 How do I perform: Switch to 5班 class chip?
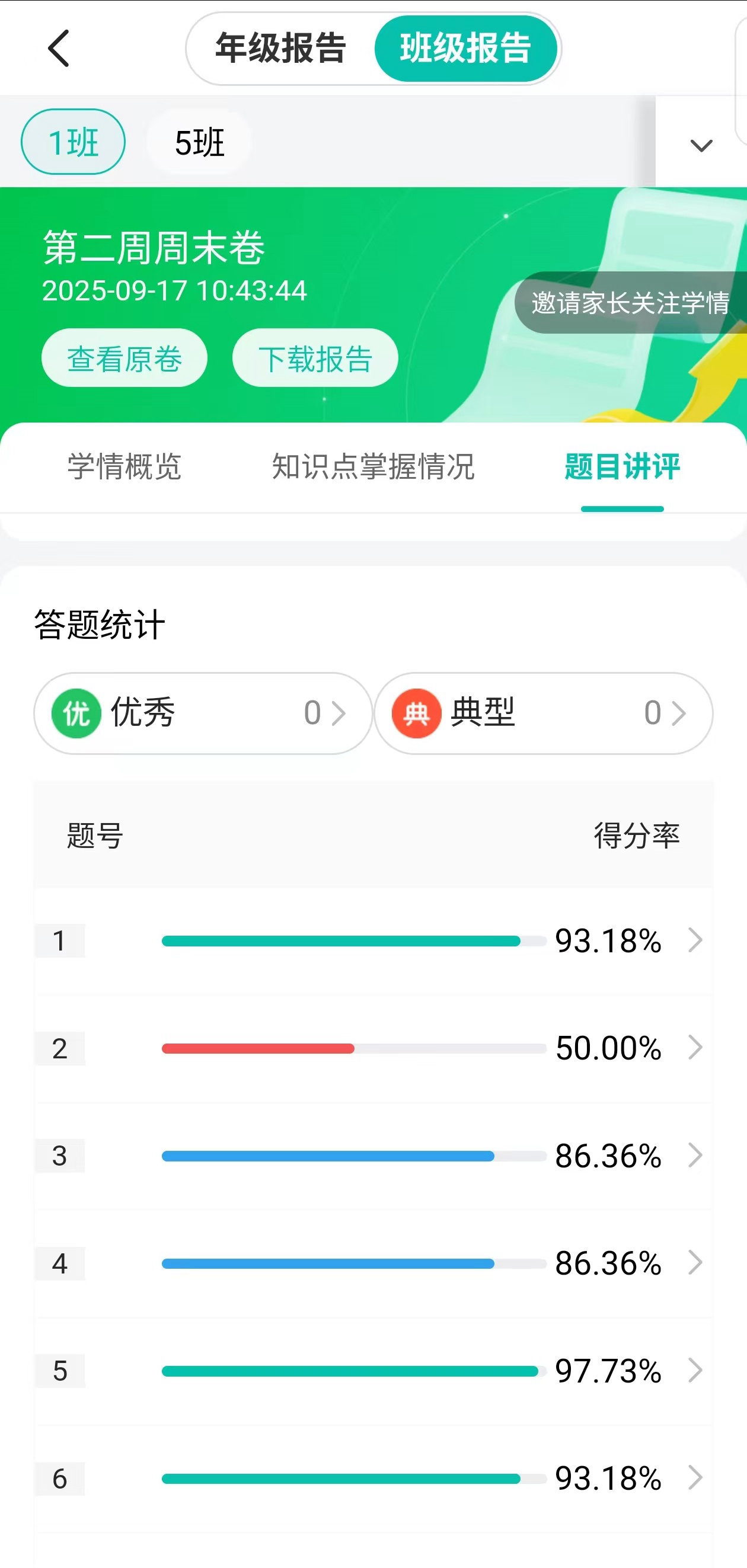199,142
